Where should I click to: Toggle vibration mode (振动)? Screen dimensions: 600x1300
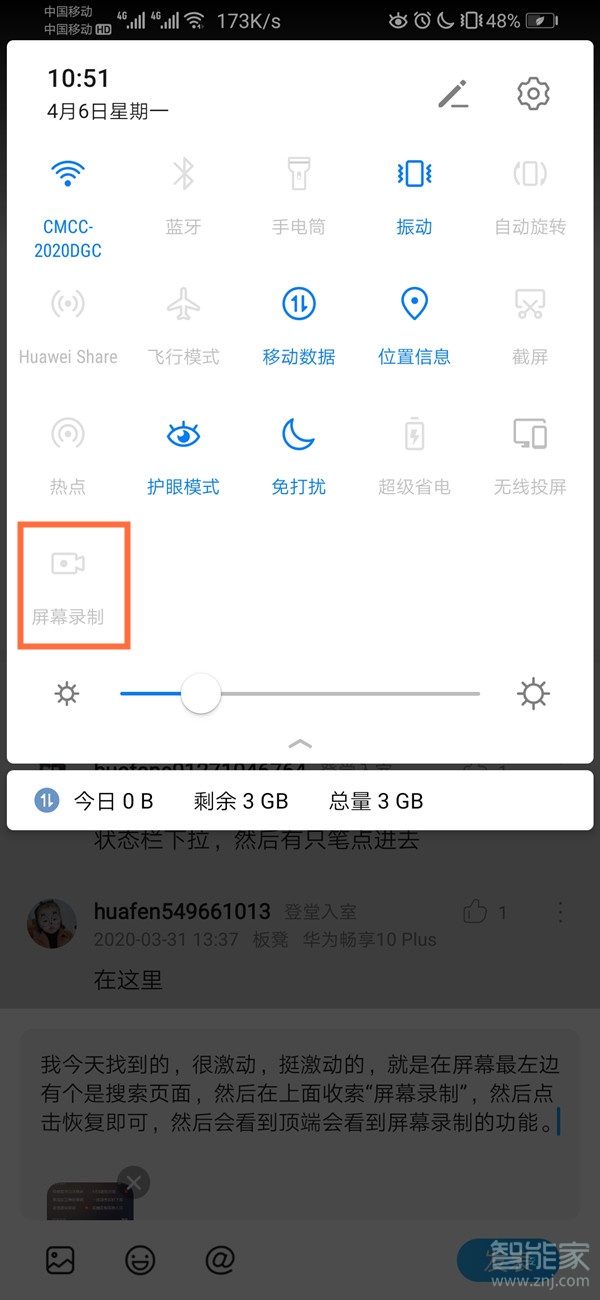click(x=414, y=174)
